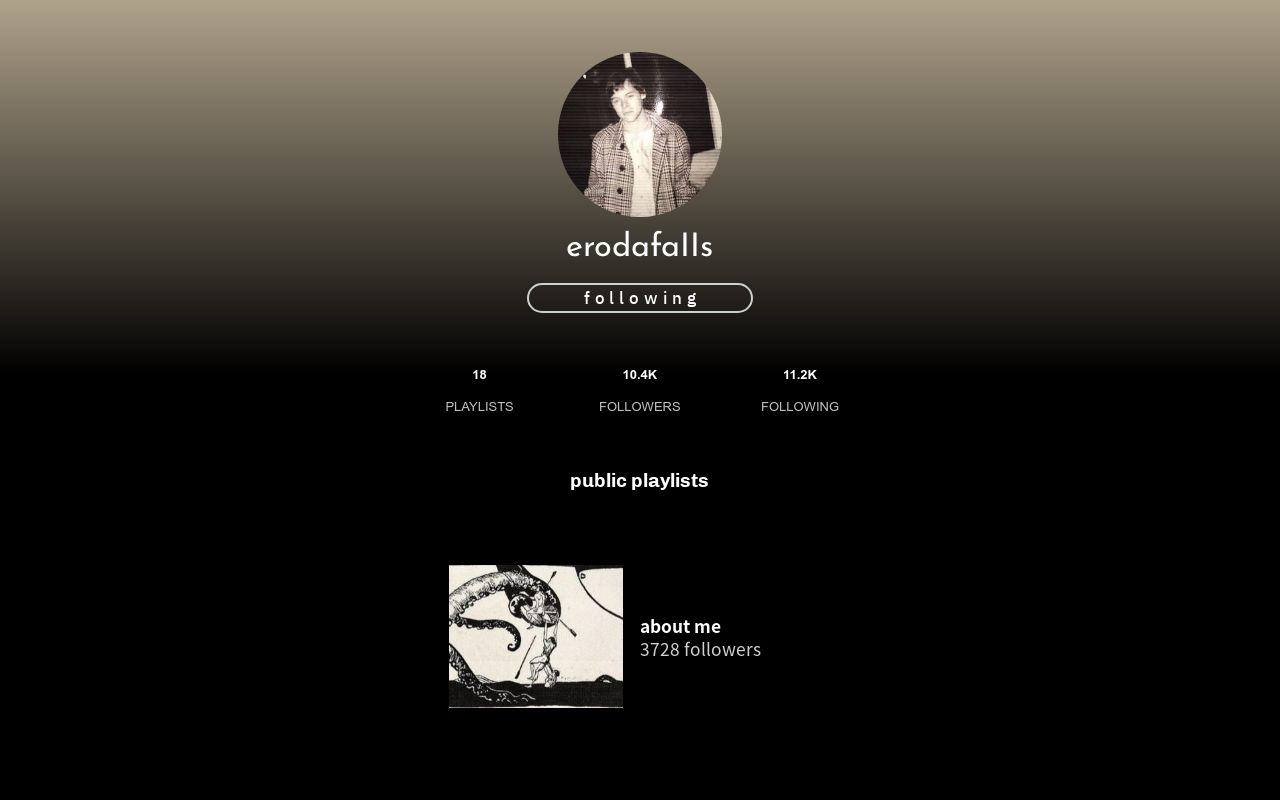Viewport: 1280px width, 800px height.
Task: Open the 18 playlists count
Action: [479, 390]
